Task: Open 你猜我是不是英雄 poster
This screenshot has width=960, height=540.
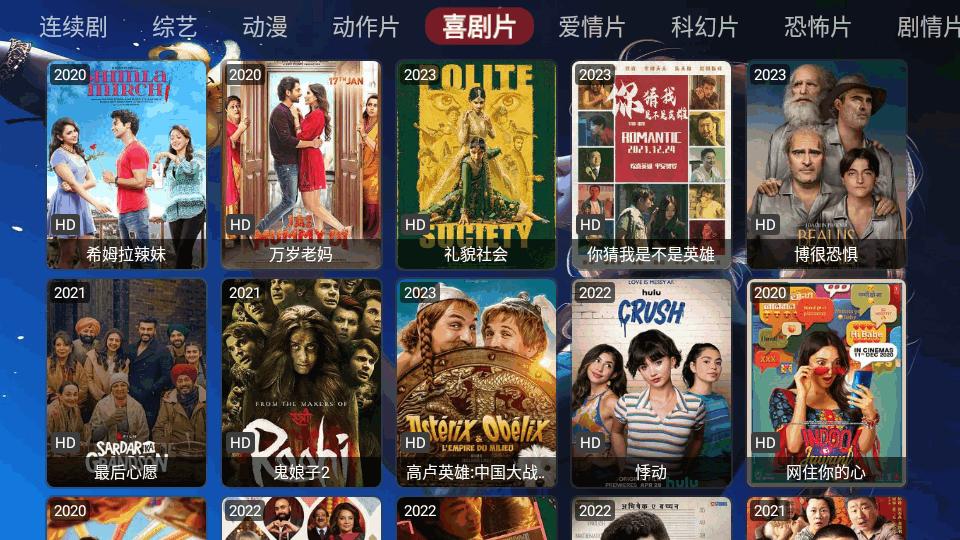Action: pyautogui.click(x=651, y=164)
